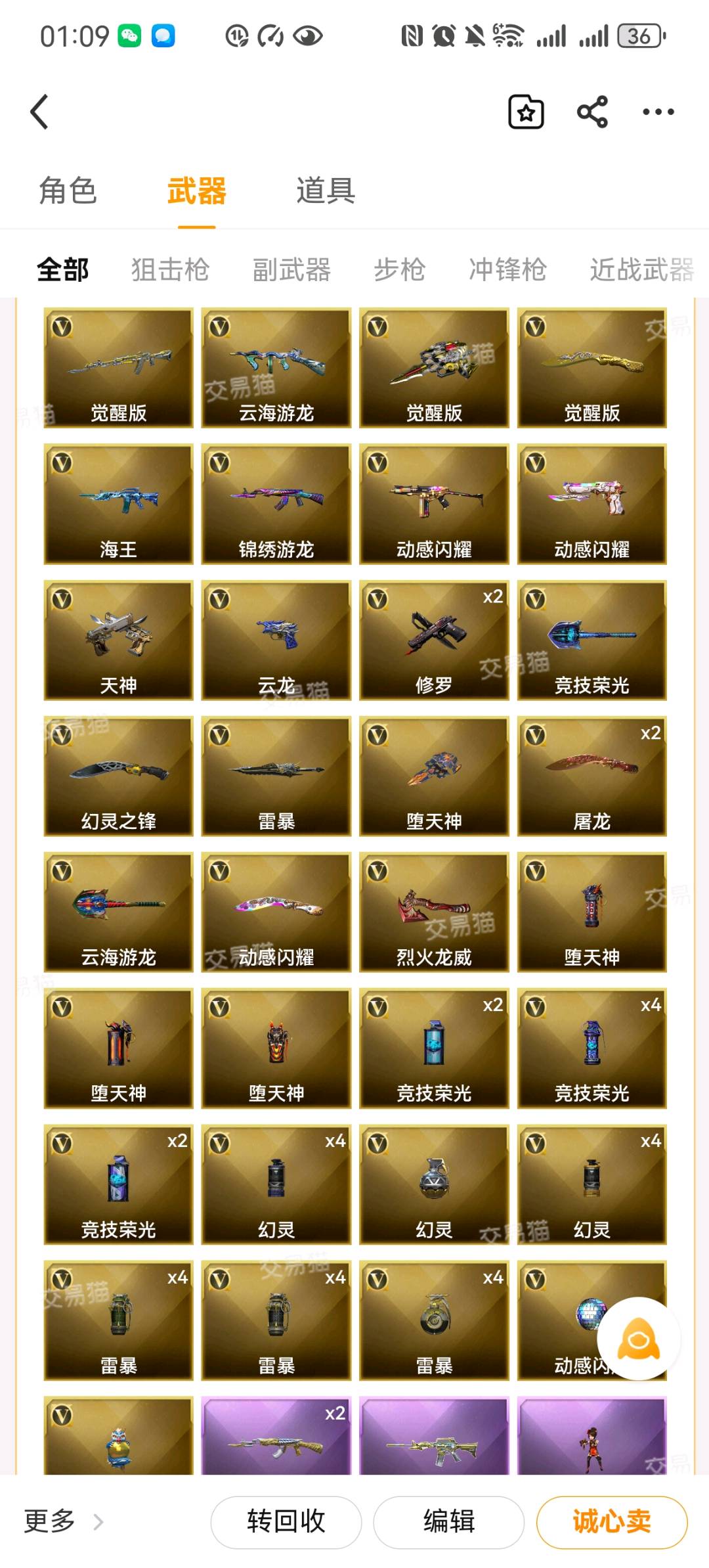The width and height of the screenshot is (709, 1568).
Task: Show 全部 weapons
Action: (x=63, y=270)
